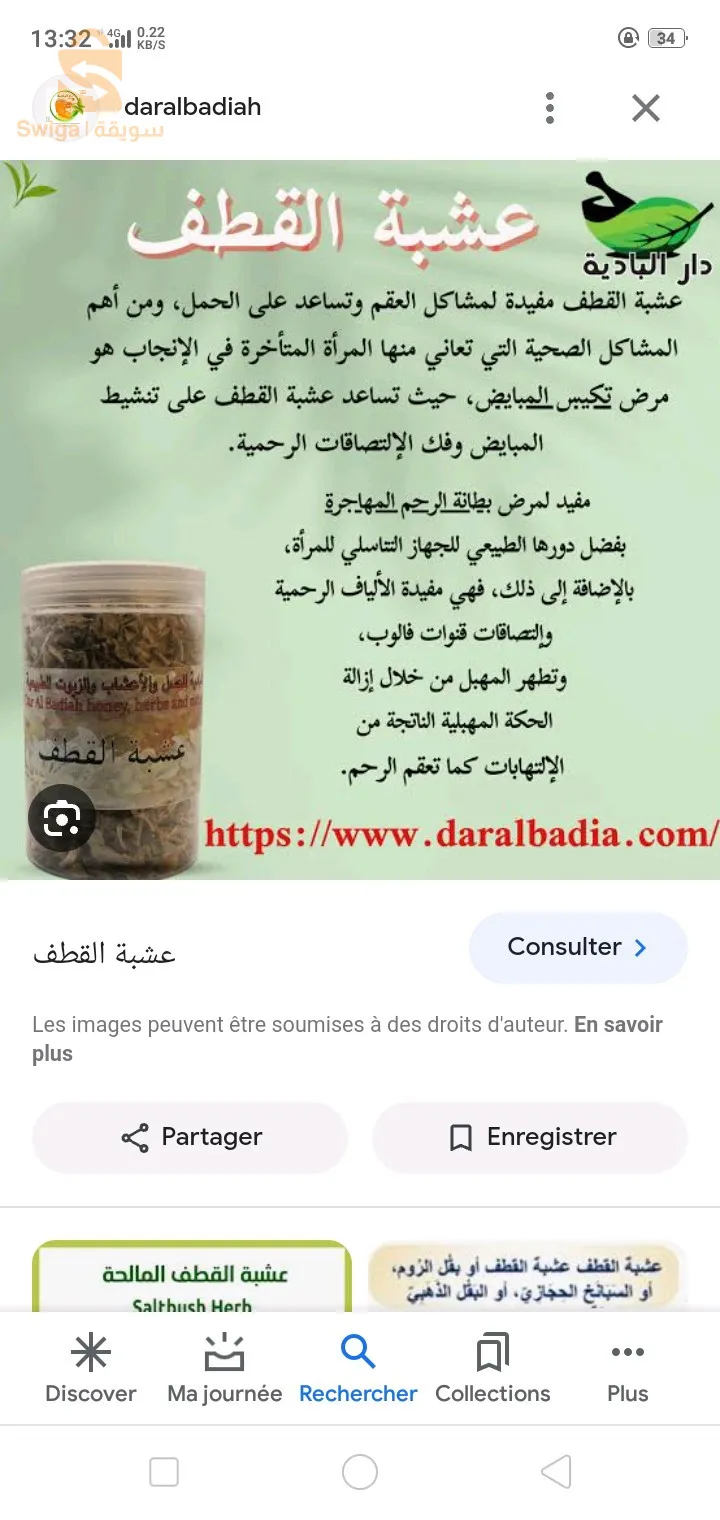Go to the Collections tab
The width and height of the screenshot is (720, 1520).
click(492, 1370)
